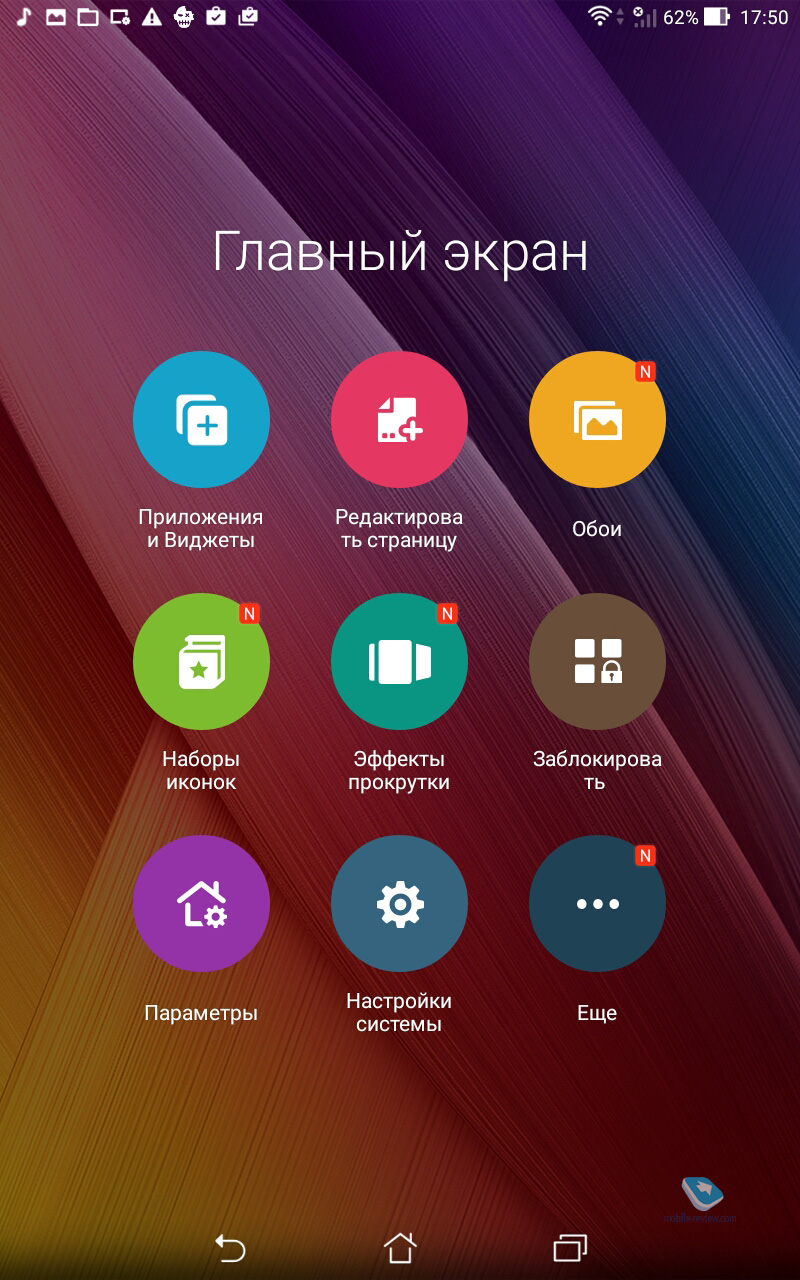The width and height of the screenshot is (800, 1280).
Task: Show more options via Еще
Action: tap(597, 903)
